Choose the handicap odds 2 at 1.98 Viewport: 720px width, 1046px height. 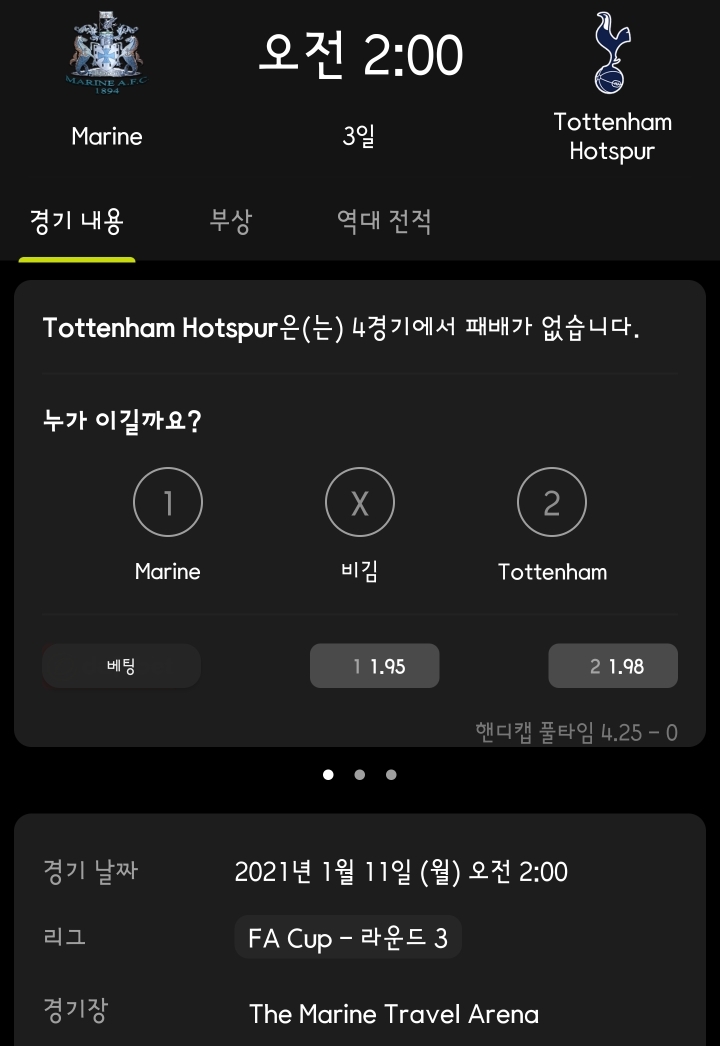(613, 666)
